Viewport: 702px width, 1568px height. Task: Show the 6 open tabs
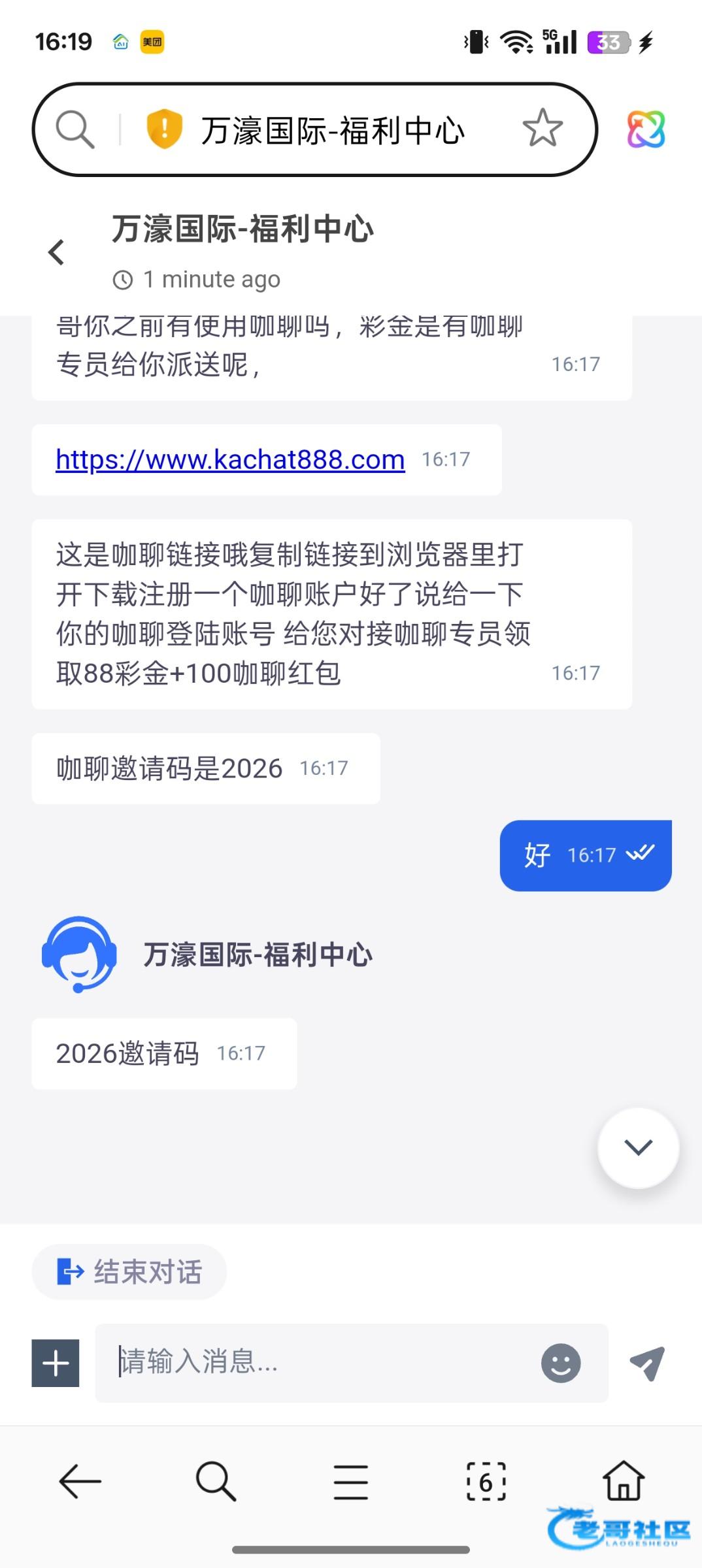click(486, 1481)
